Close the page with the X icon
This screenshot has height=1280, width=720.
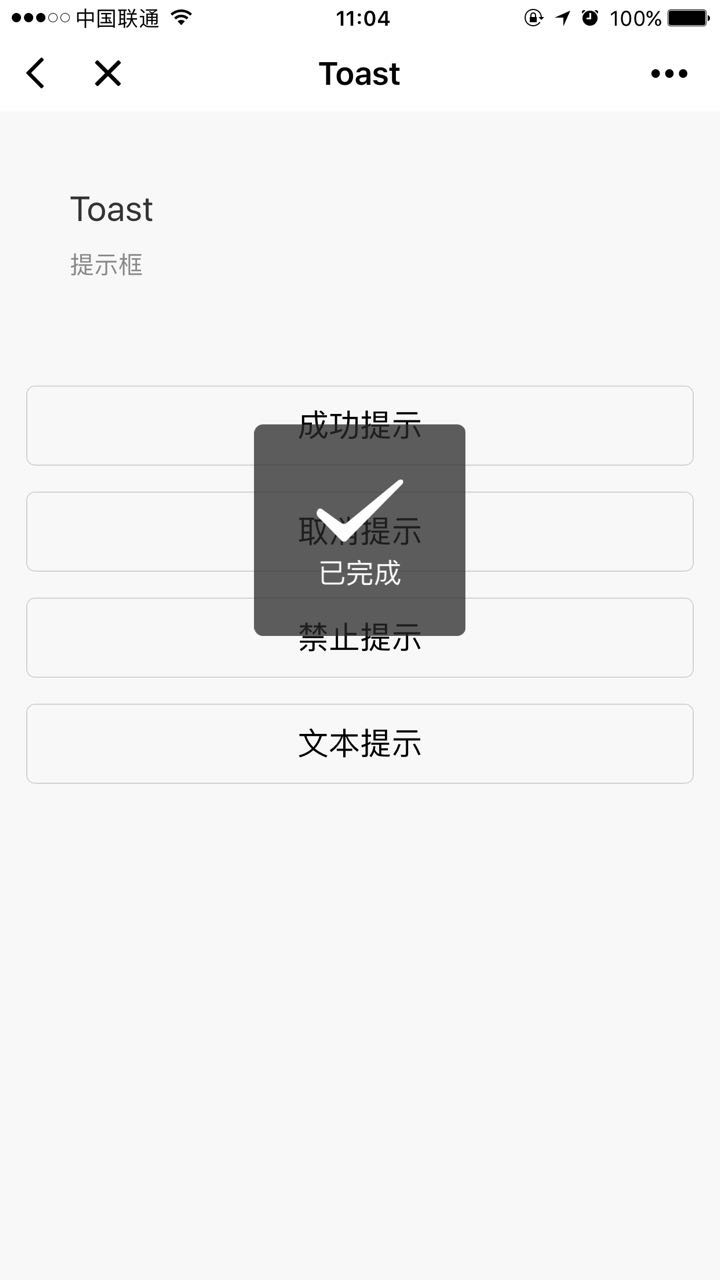tap(107, 73)
